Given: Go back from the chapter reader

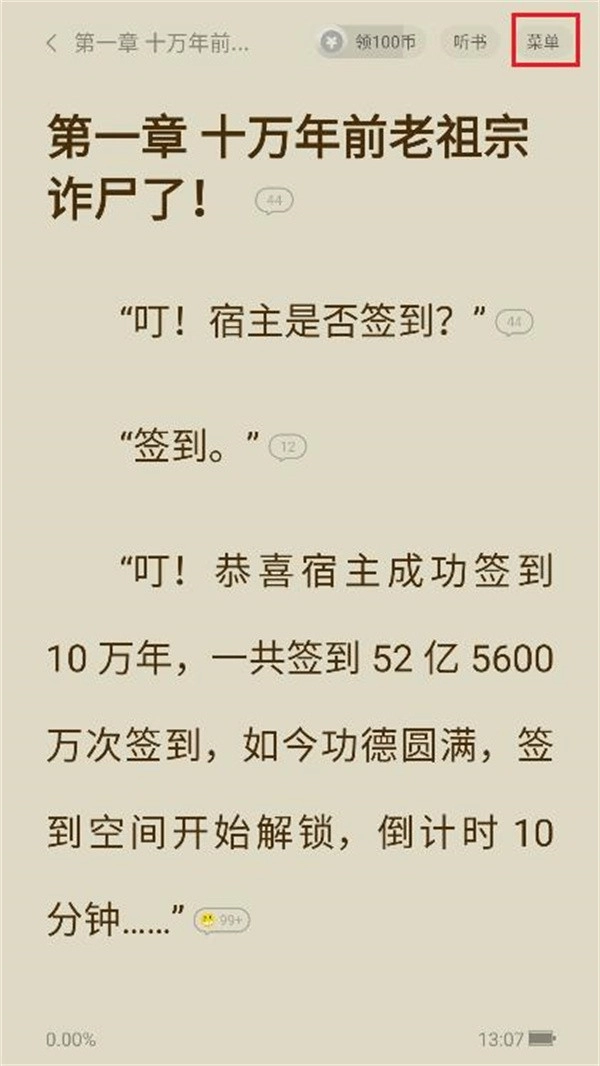Looking at the screenshot, I should coord(51,44).
